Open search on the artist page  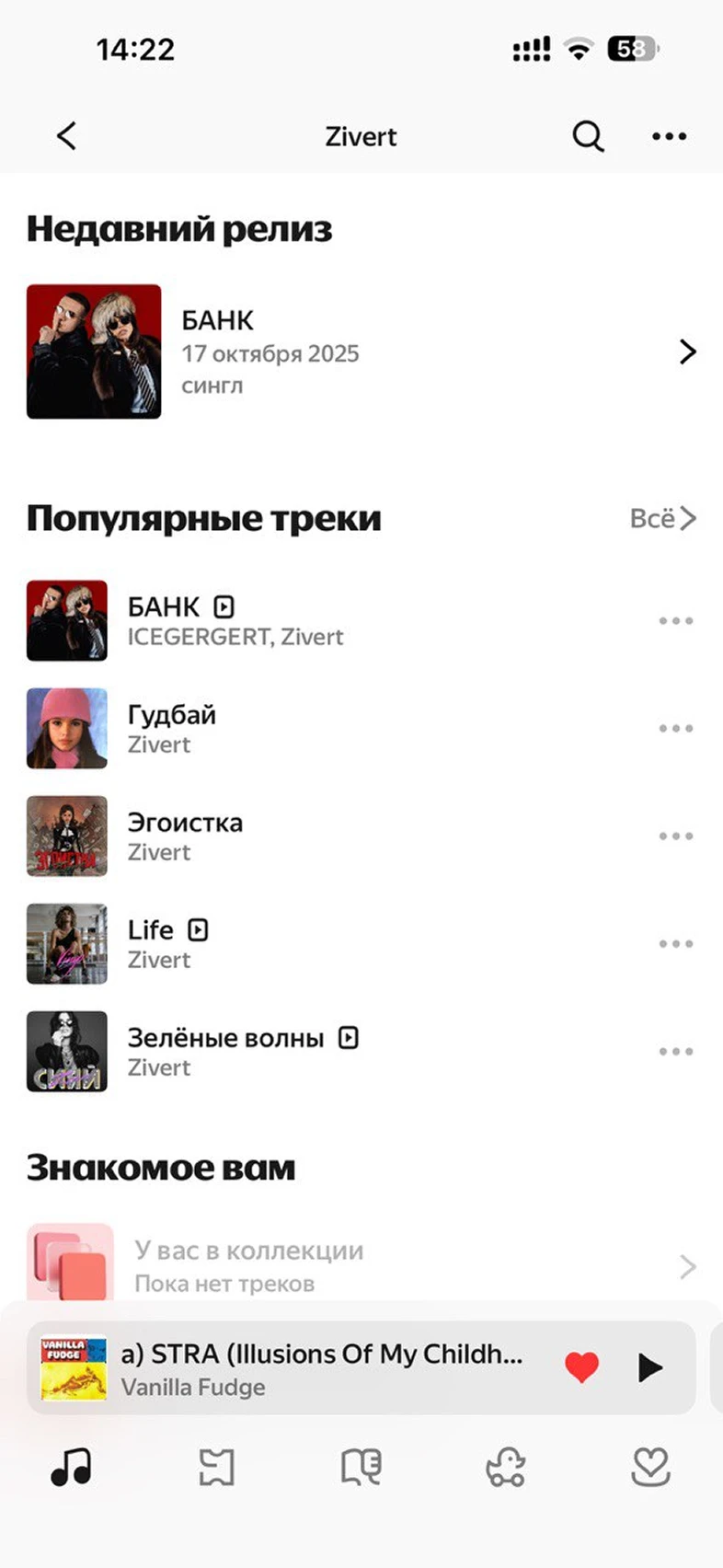588,136
